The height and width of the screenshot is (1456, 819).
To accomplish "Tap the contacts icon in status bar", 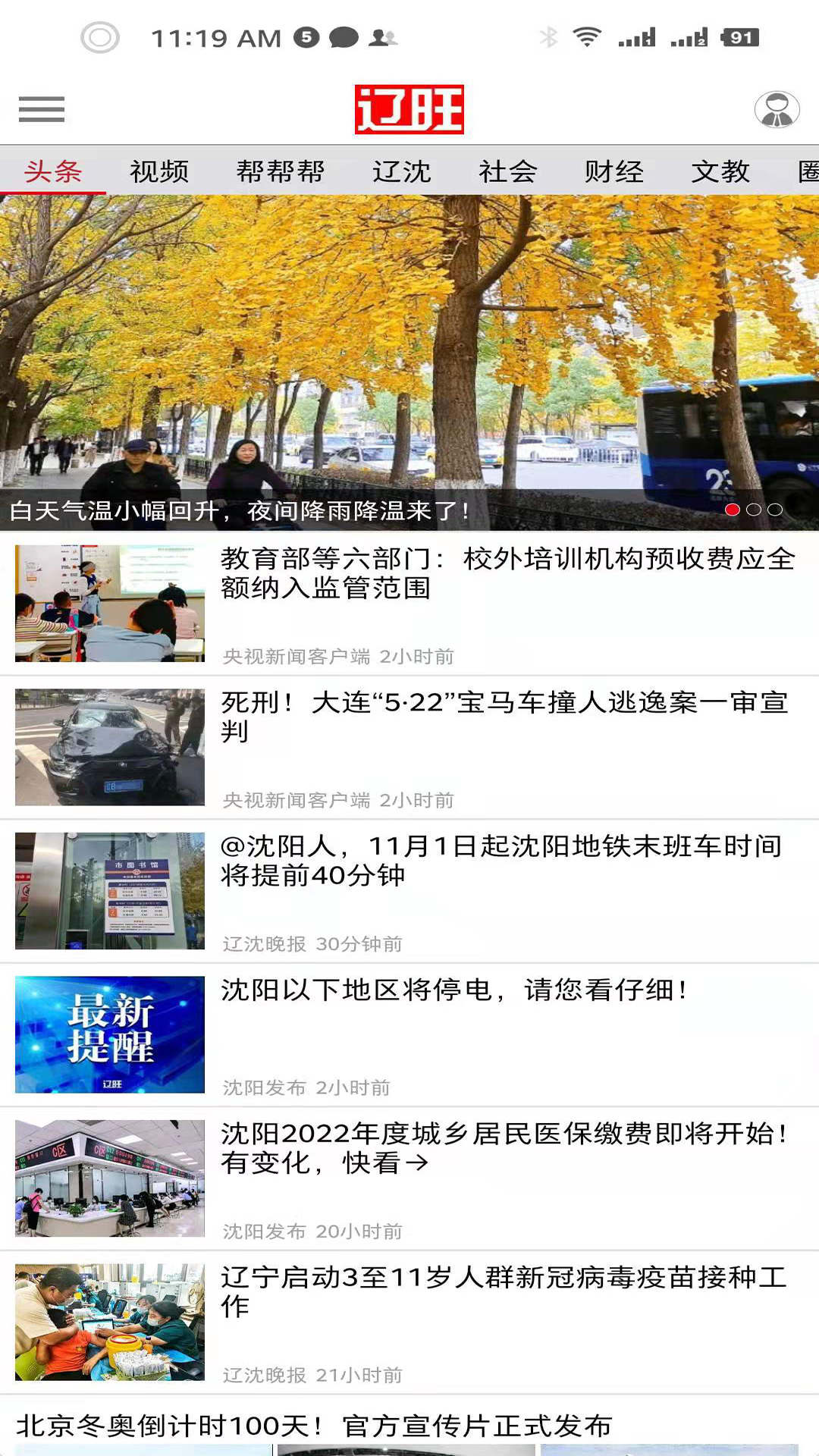I will [x=383, y=36].
